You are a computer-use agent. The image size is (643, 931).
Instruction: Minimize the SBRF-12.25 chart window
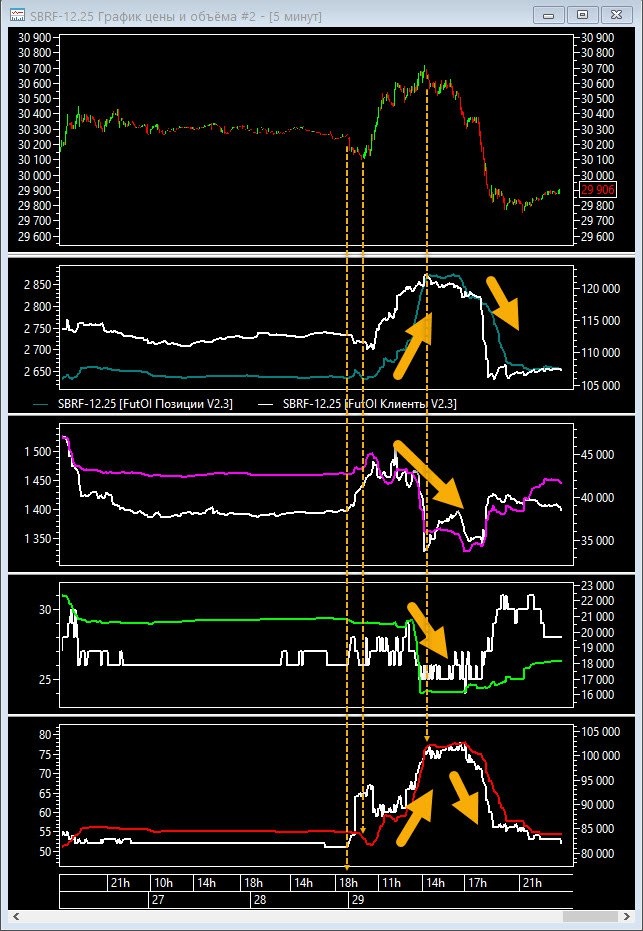click(x=550, y=14)
